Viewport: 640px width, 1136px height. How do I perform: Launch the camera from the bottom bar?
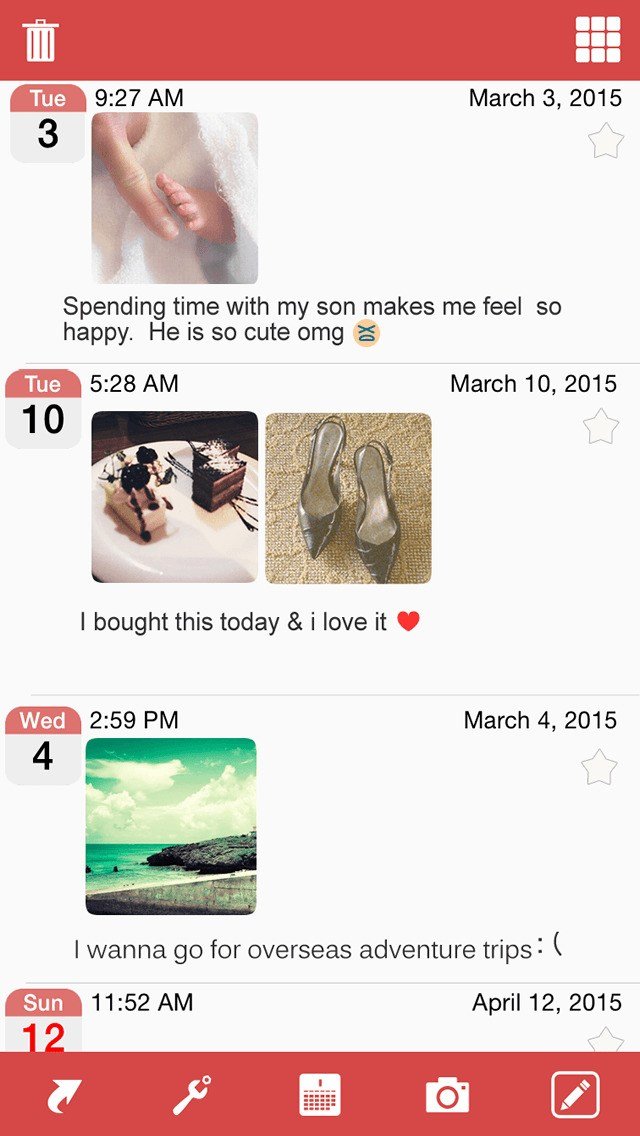pyautogui.click(x=447, y=1096)
